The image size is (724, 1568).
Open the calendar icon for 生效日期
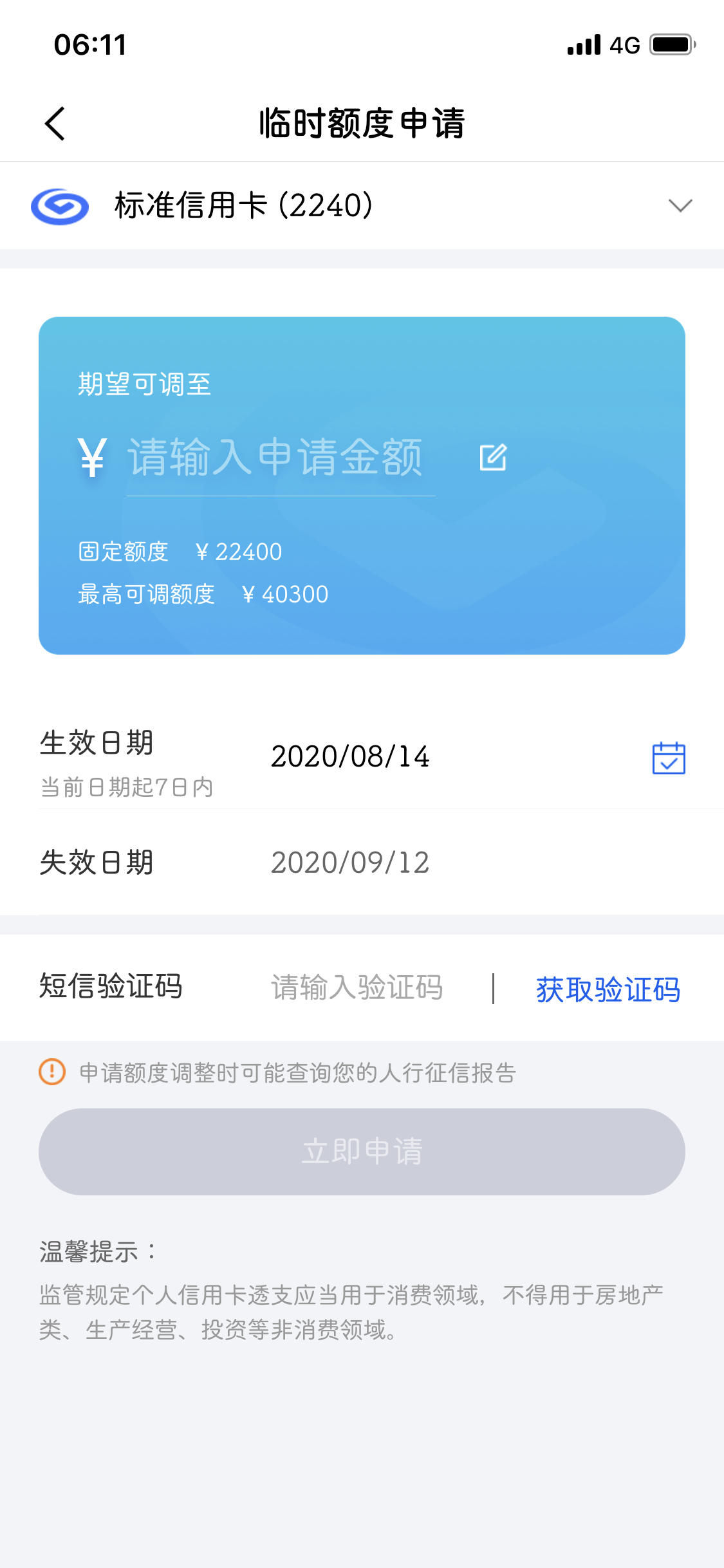(669, 758)
